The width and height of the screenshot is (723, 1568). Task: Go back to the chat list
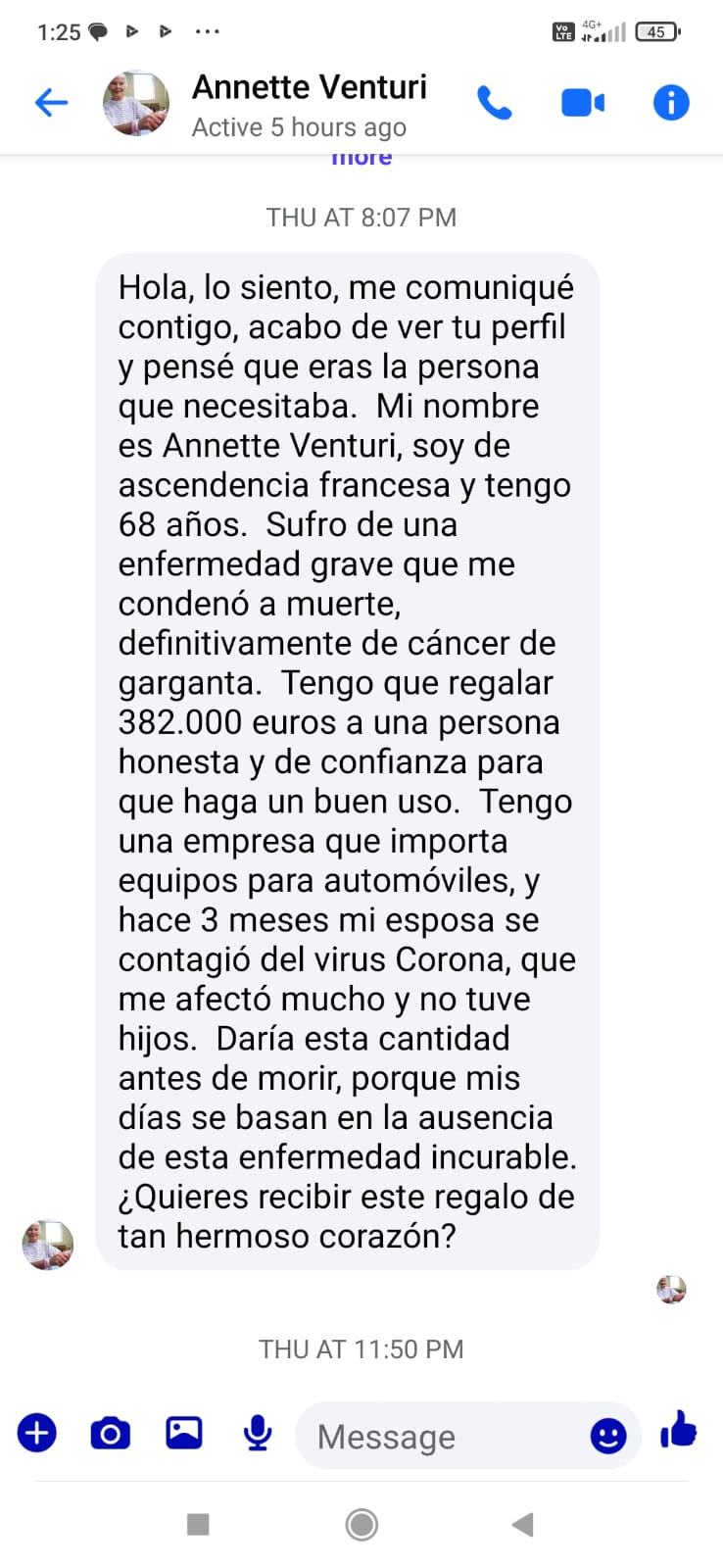click(x=51, y=102)
